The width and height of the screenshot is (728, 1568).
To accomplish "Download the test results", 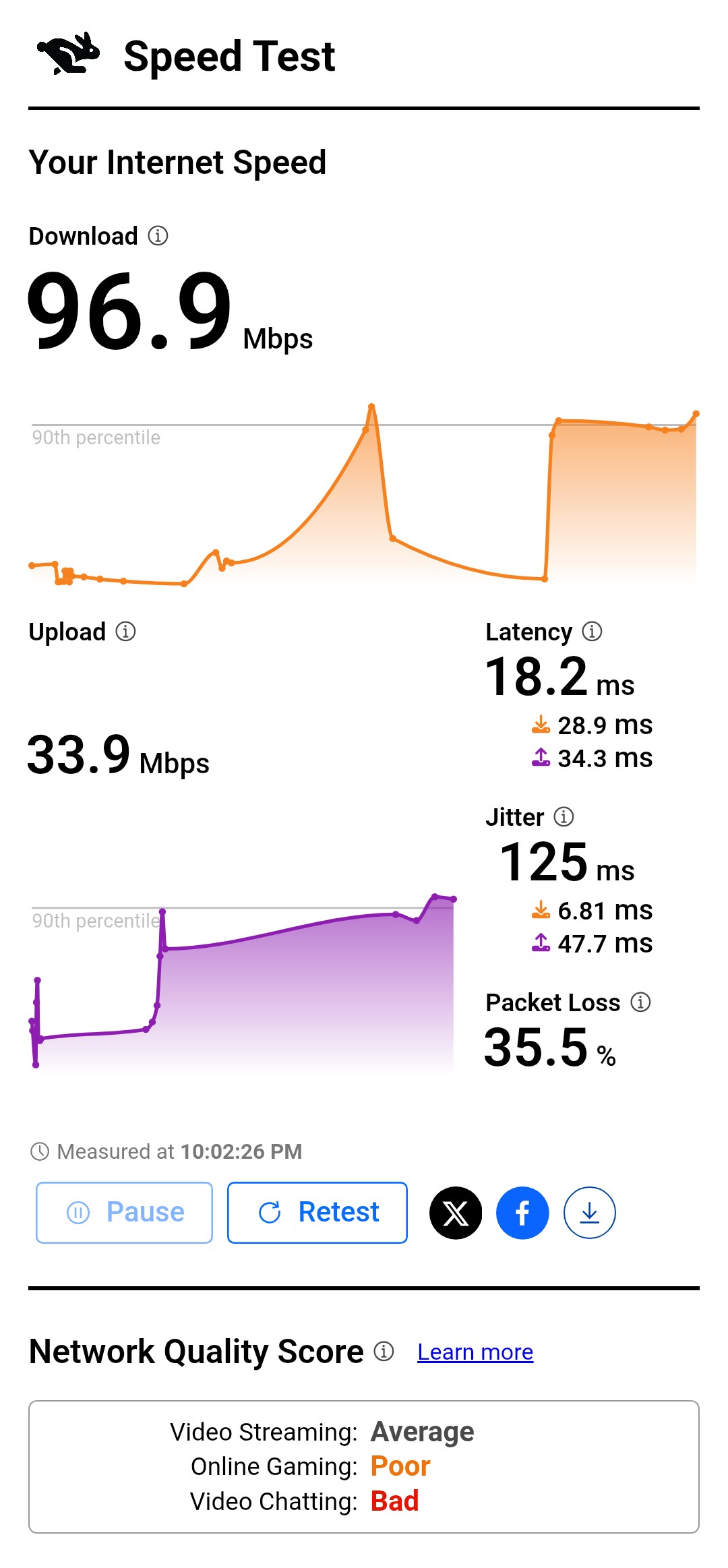I will coord(590,1213).
